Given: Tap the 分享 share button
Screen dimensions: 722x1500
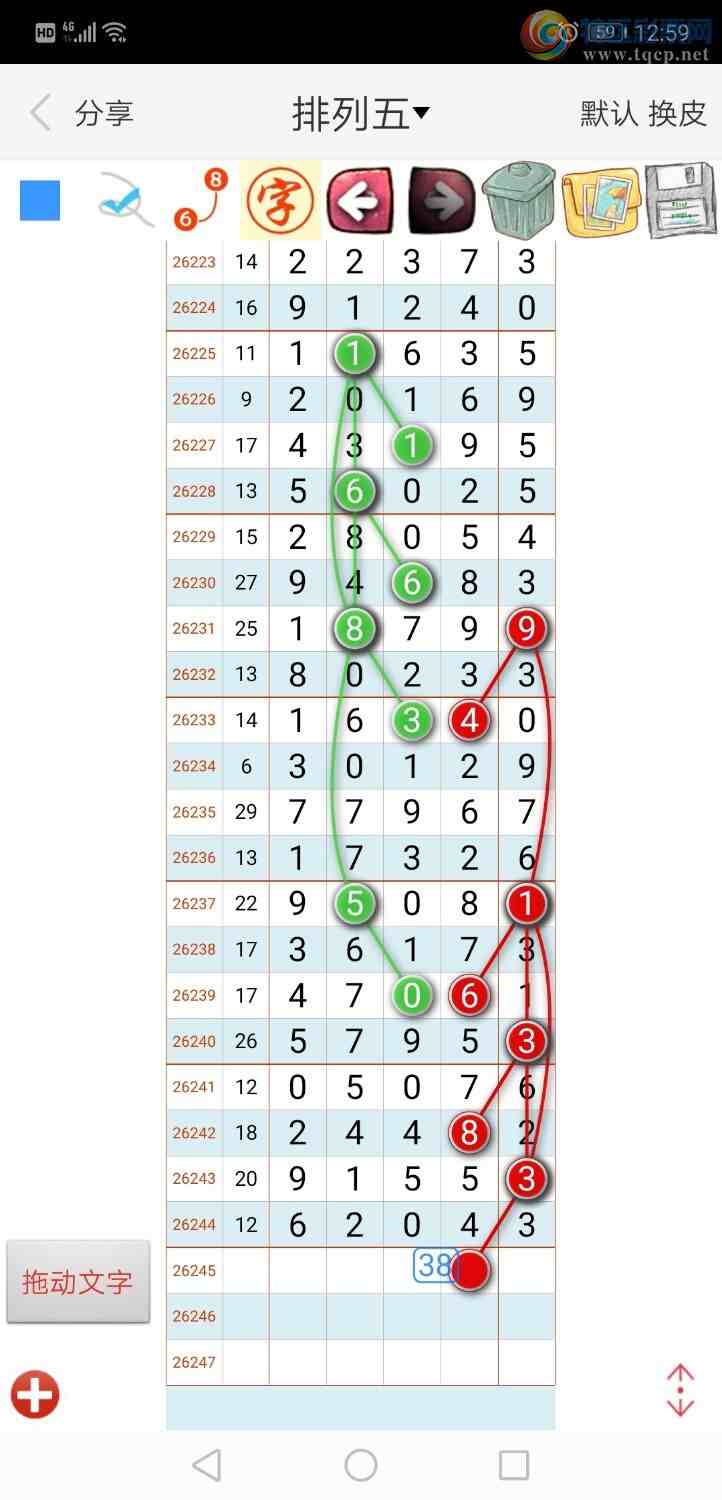Looking at the screenshot, I should 103,113.
